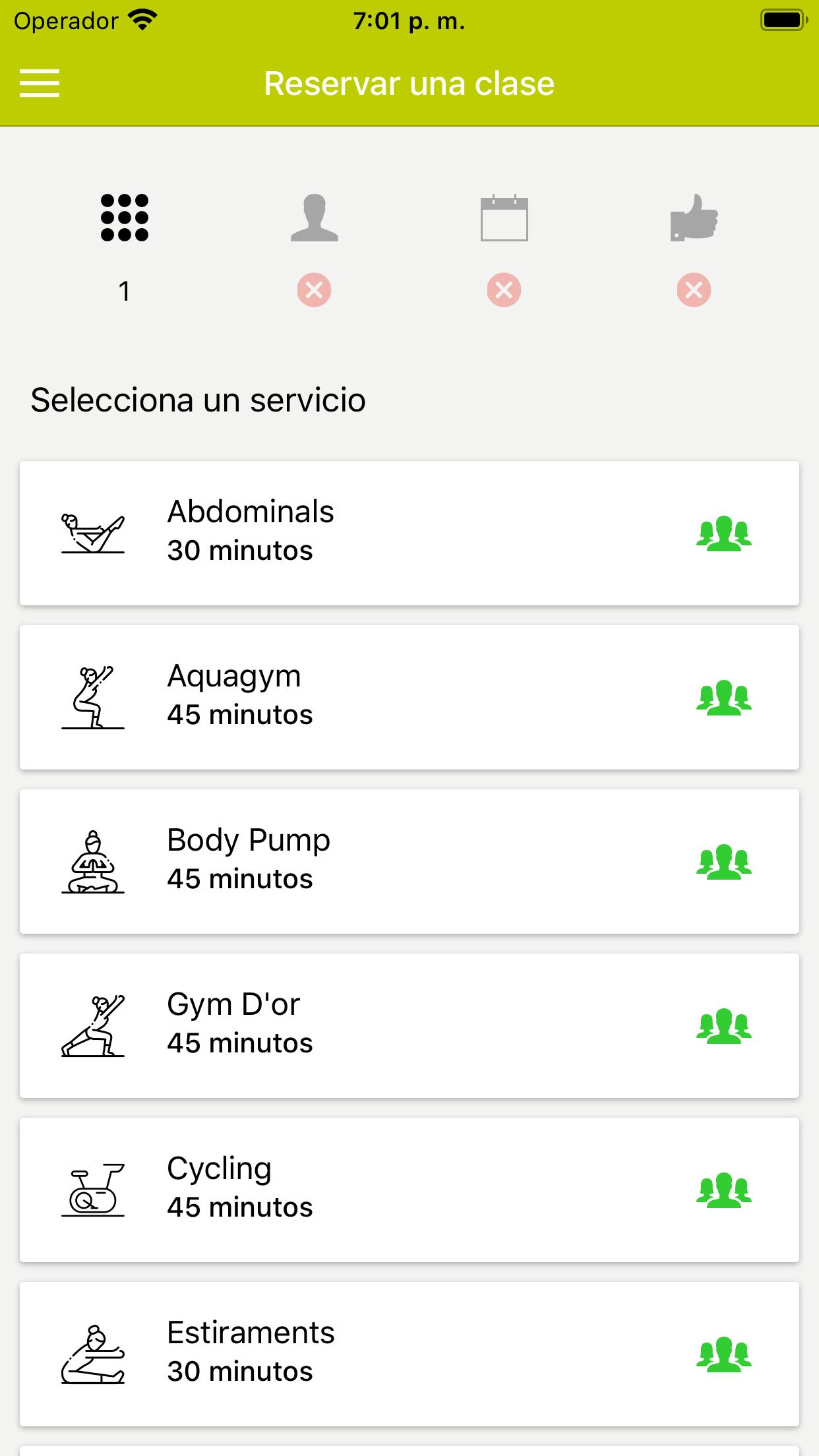This screenshot has width=819, height=1456.
Task: Open the hamburger menu
Action: 40,83
